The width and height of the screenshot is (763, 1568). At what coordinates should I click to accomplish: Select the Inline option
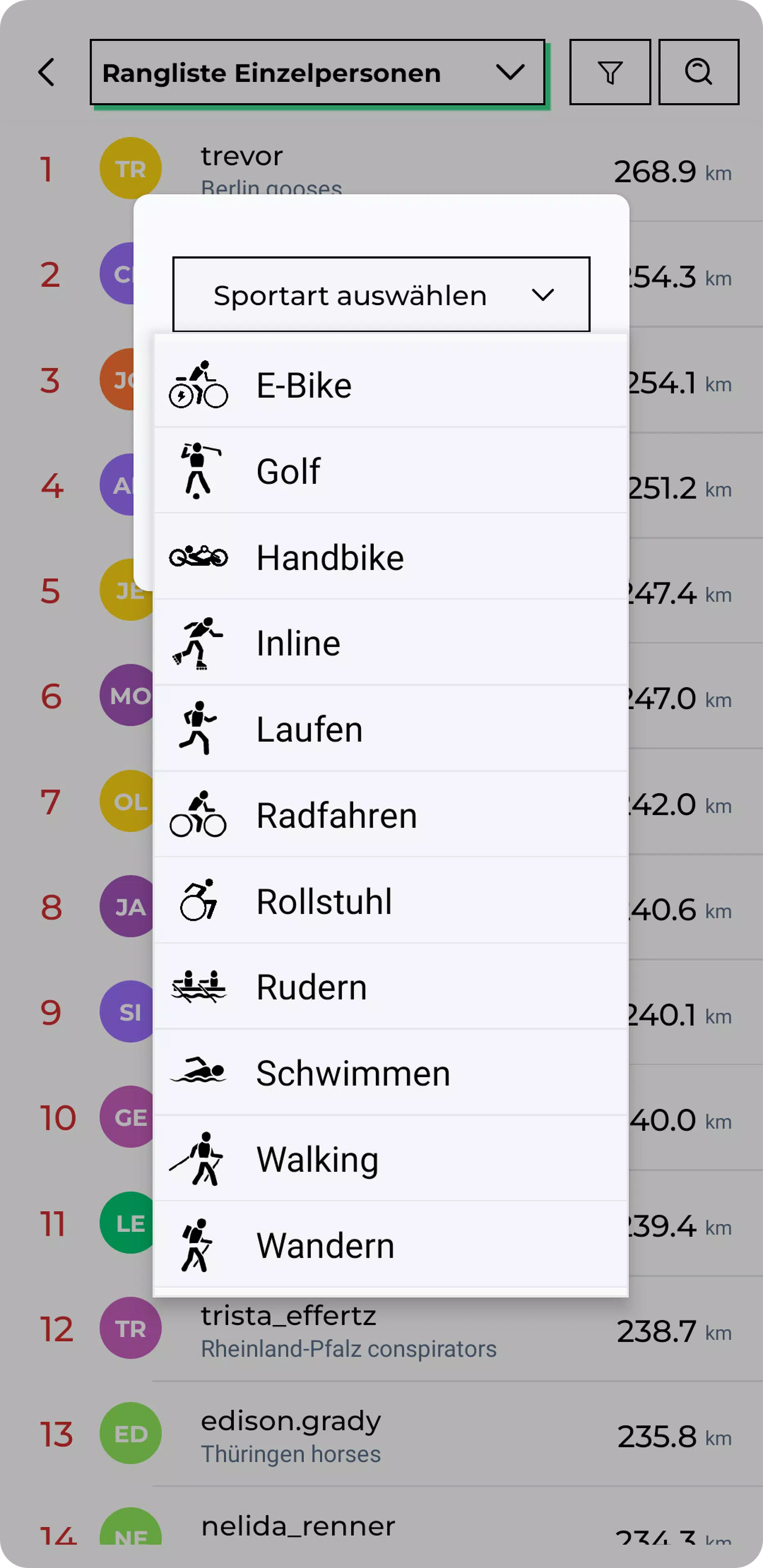tap(390, 643)
